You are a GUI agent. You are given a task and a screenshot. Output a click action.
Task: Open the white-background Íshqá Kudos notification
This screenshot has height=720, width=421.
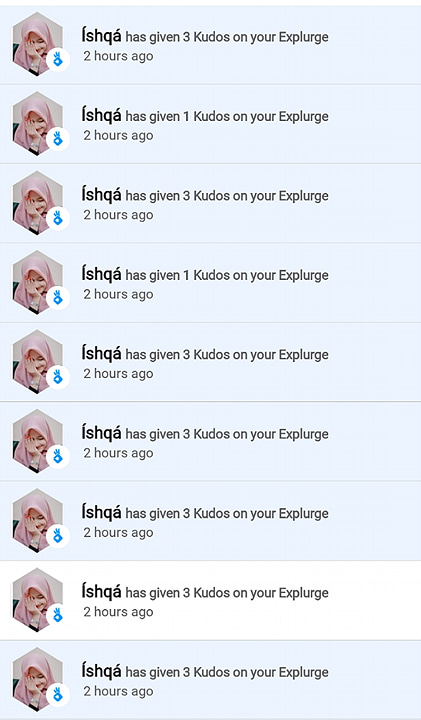(210, 601)
